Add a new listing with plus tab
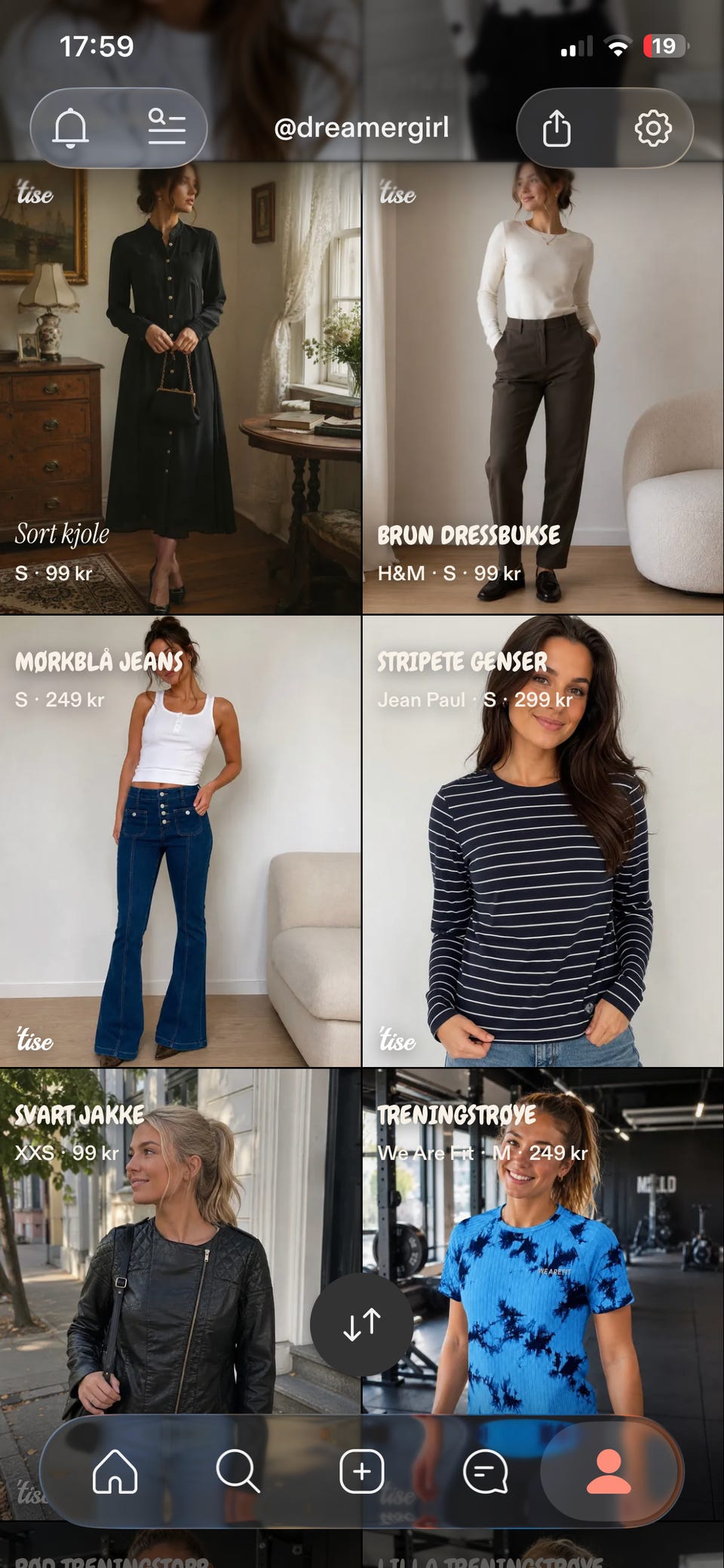This screenshot has width=724, height=1568. click(x=362, y=1471)
